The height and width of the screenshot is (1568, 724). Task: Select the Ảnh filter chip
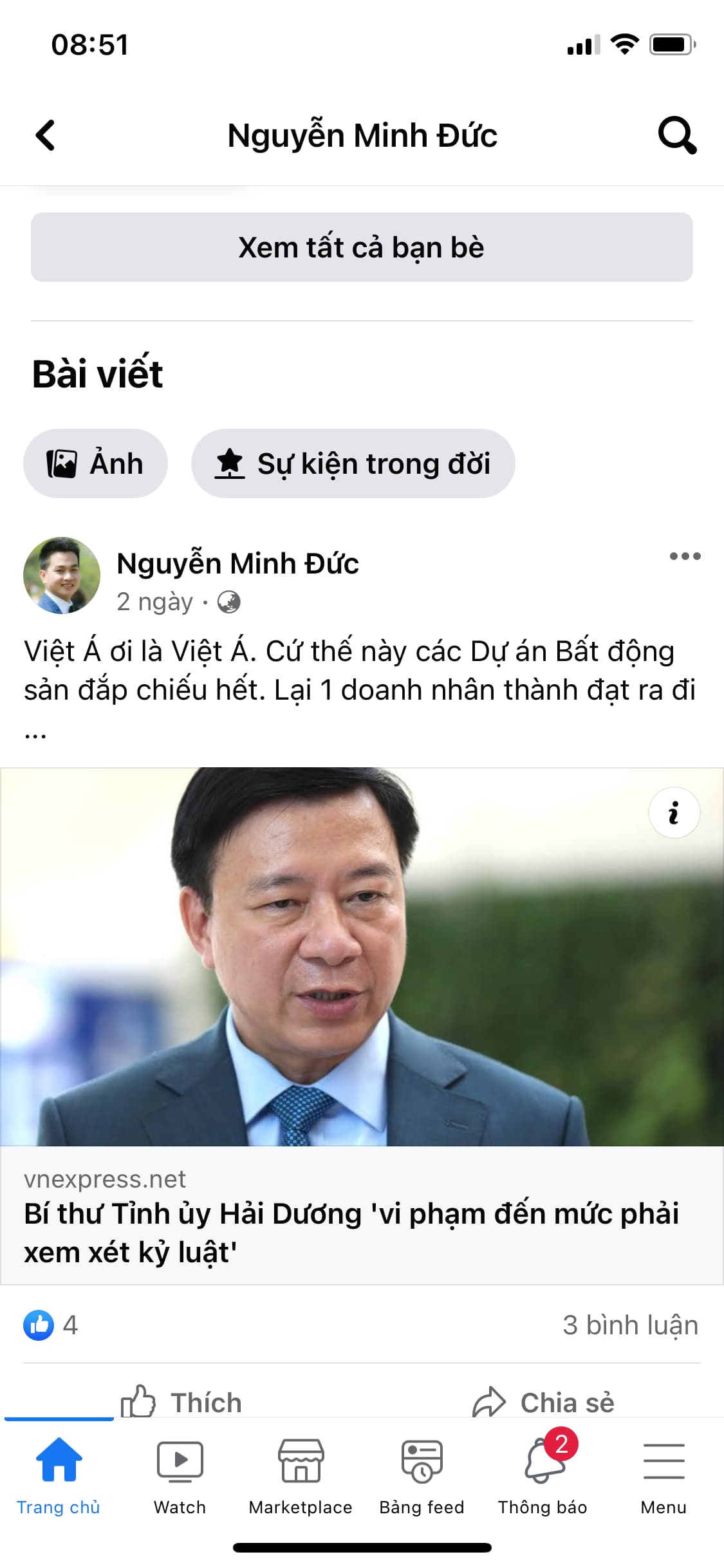[96, 463]
